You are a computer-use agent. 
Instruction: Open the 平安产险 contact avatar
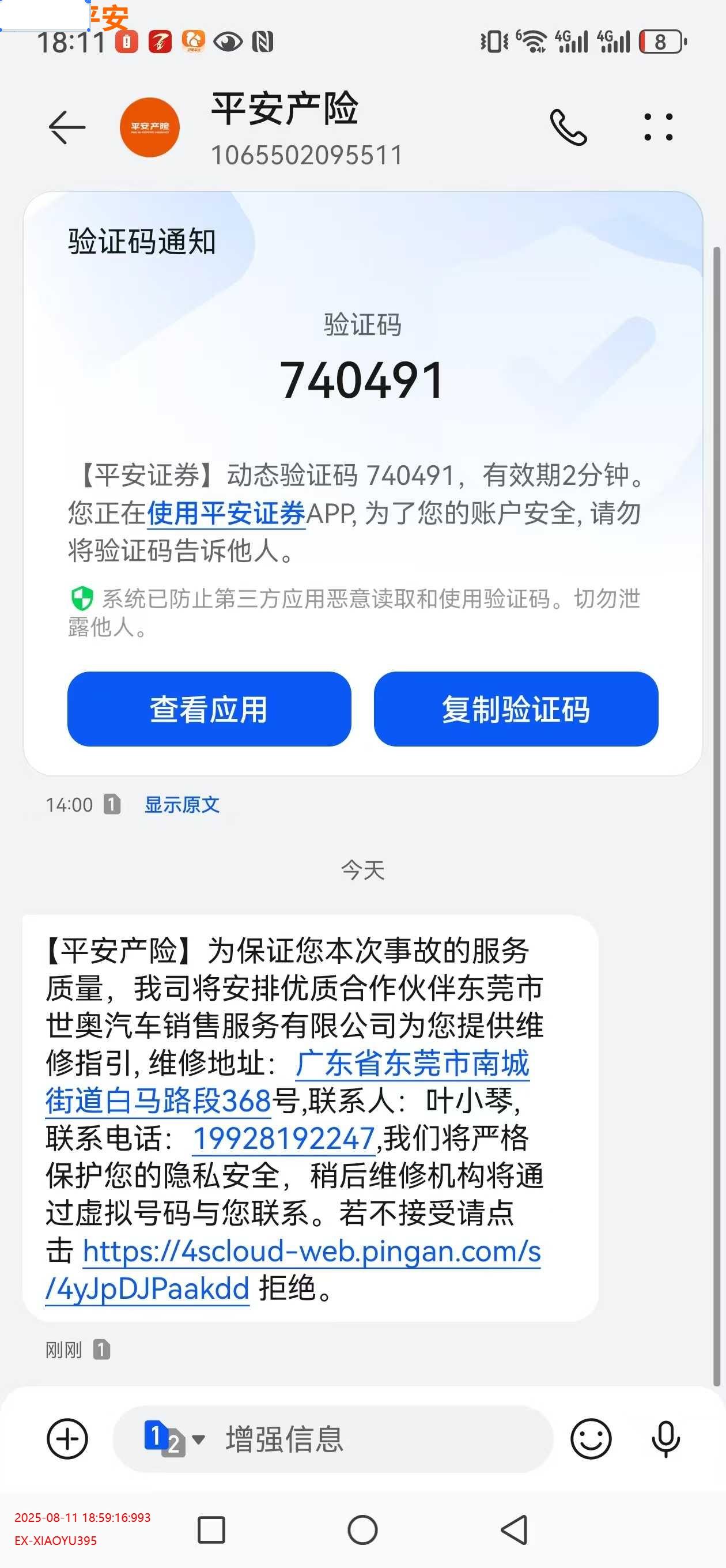pos(150,127)
